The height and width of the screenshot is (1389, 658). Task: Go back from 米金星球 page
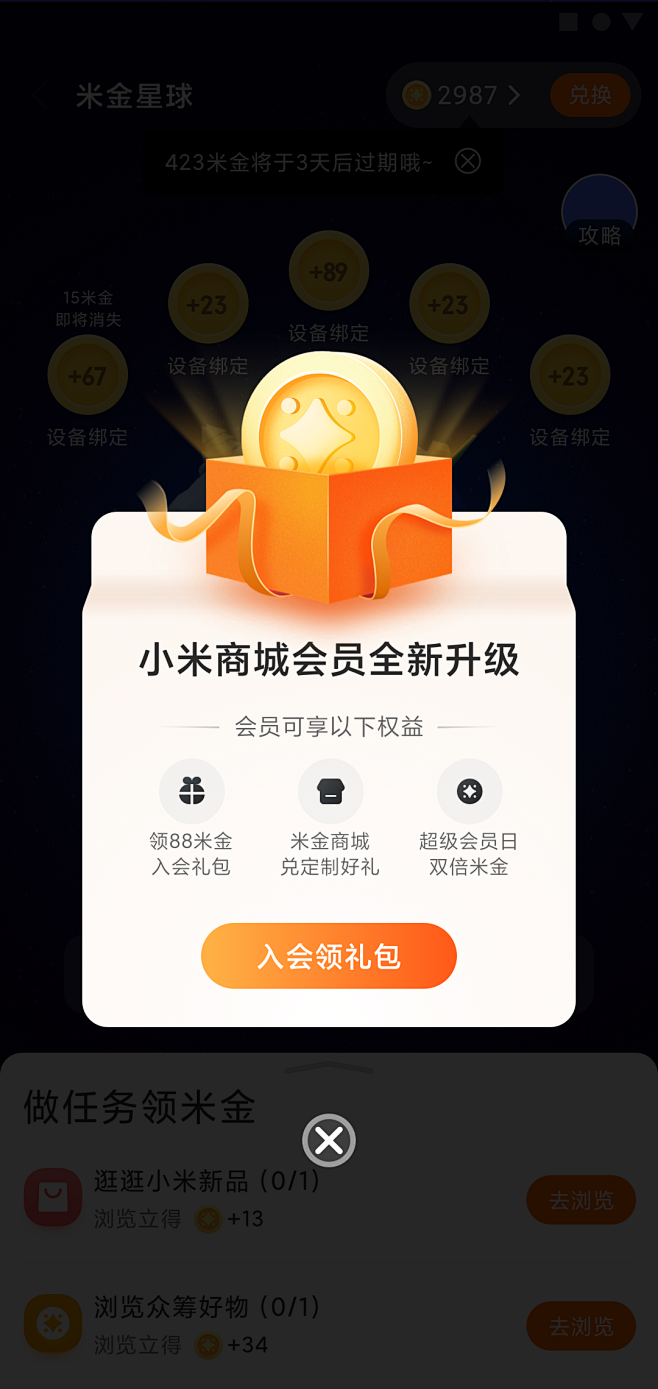click(40, 96)
